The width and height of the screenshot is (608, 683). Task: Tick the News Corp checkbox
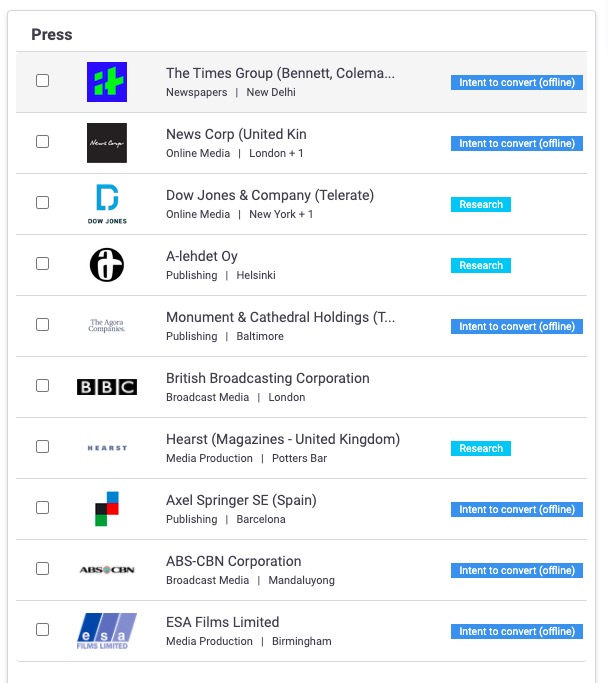tap(42, 142)
